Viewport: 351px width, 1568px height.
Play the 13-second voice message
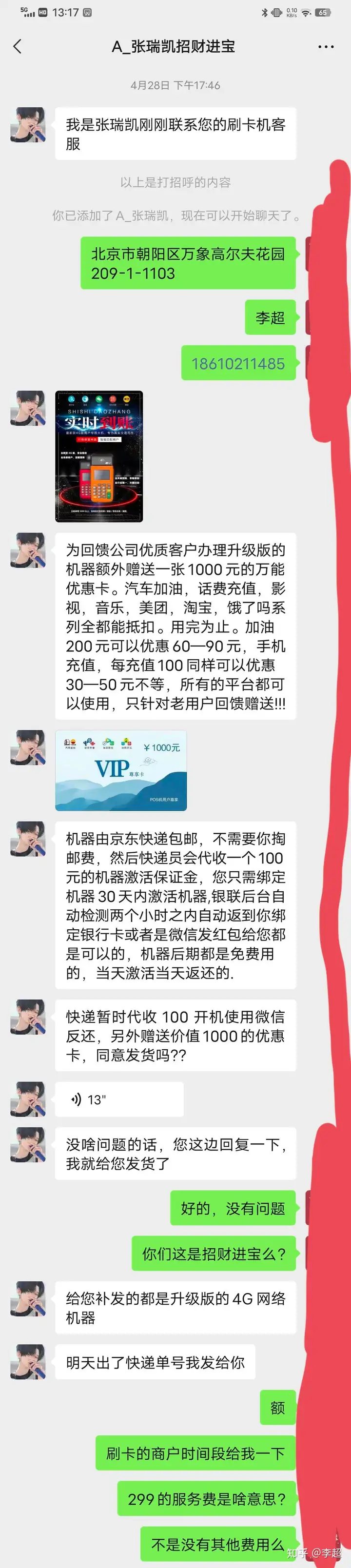[x=118, y=1098]
